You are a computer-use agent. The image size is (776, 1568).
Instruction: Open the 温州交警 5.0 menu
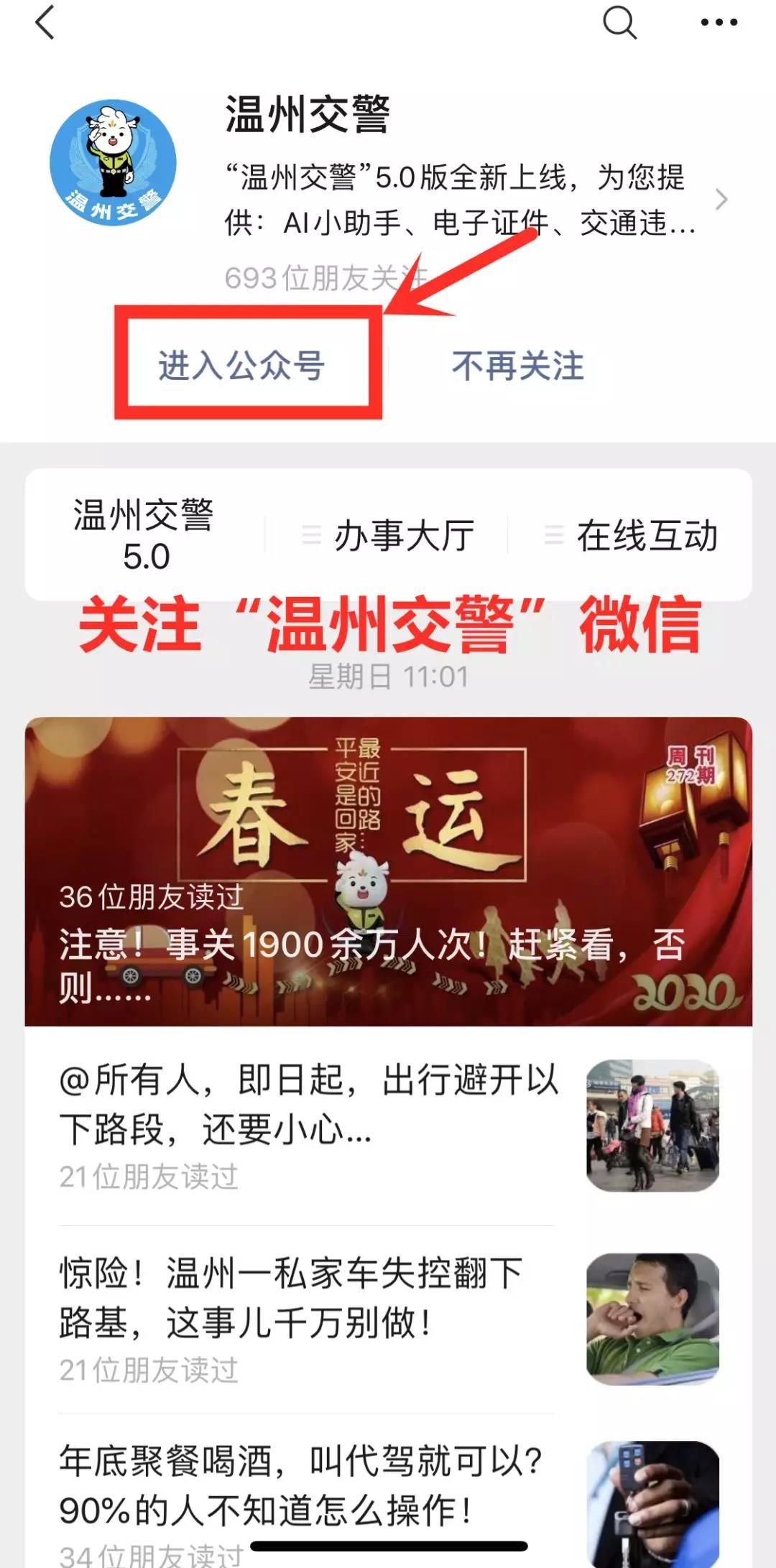coord(144,535)
